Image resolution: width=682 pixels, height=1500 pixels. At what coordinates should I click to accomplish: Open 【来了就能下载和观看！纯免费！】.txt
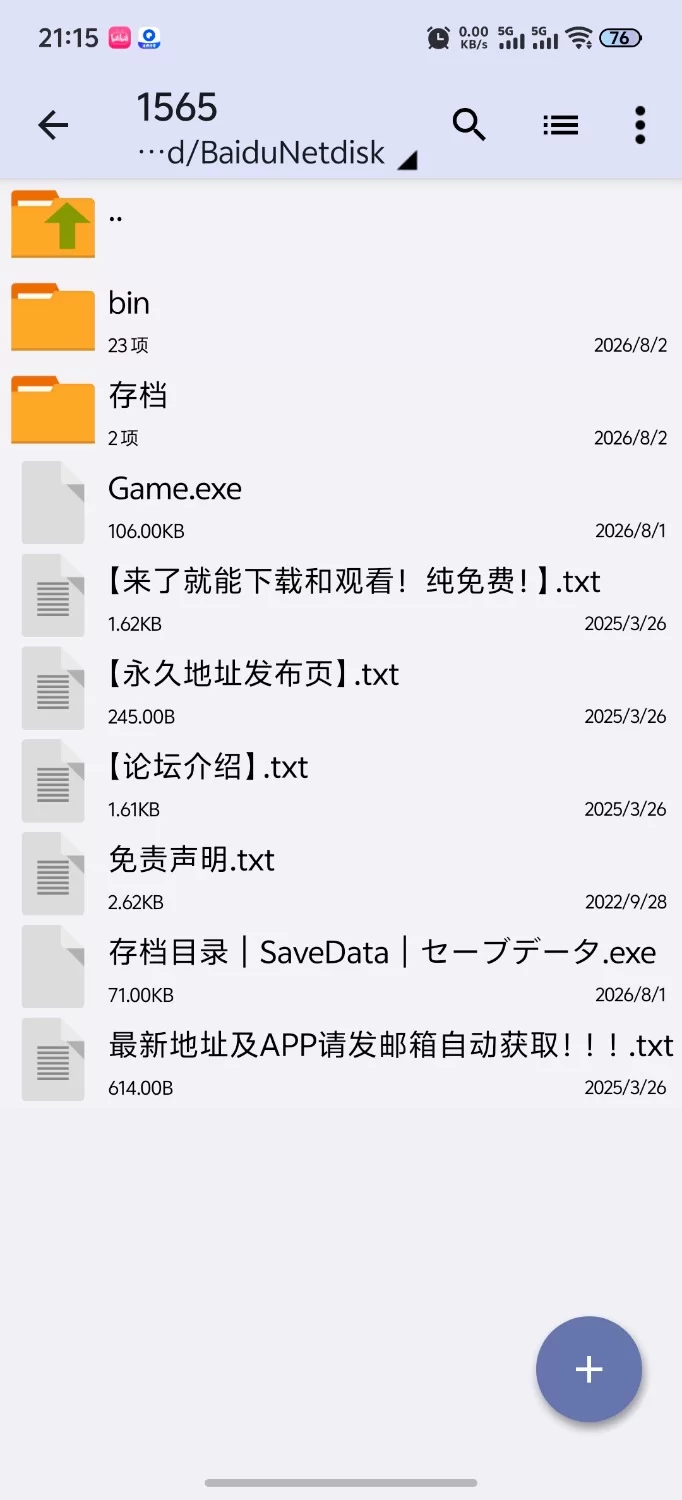pyautogui.click(x=341, y=596)
